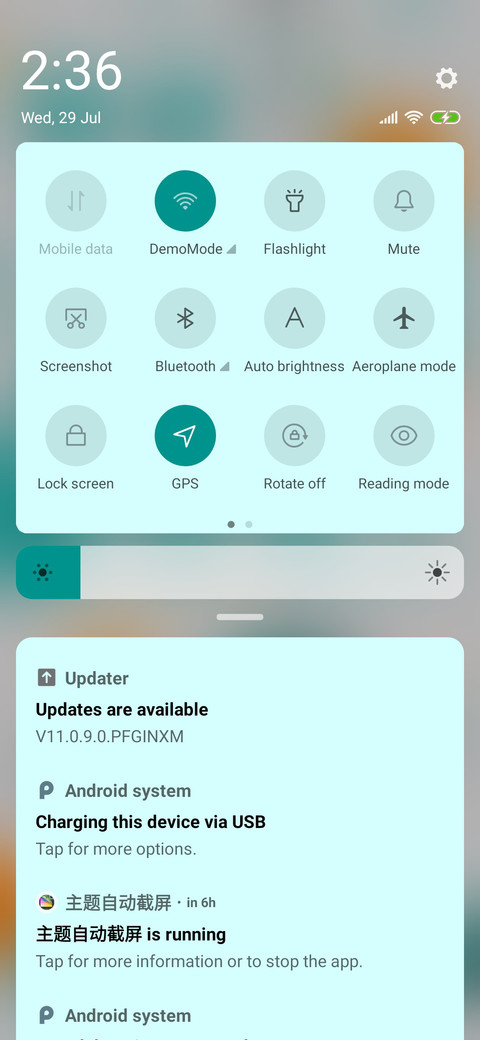480x1040 pixels.
Task: Open settings via the gear icon
Action: [446, 78]
